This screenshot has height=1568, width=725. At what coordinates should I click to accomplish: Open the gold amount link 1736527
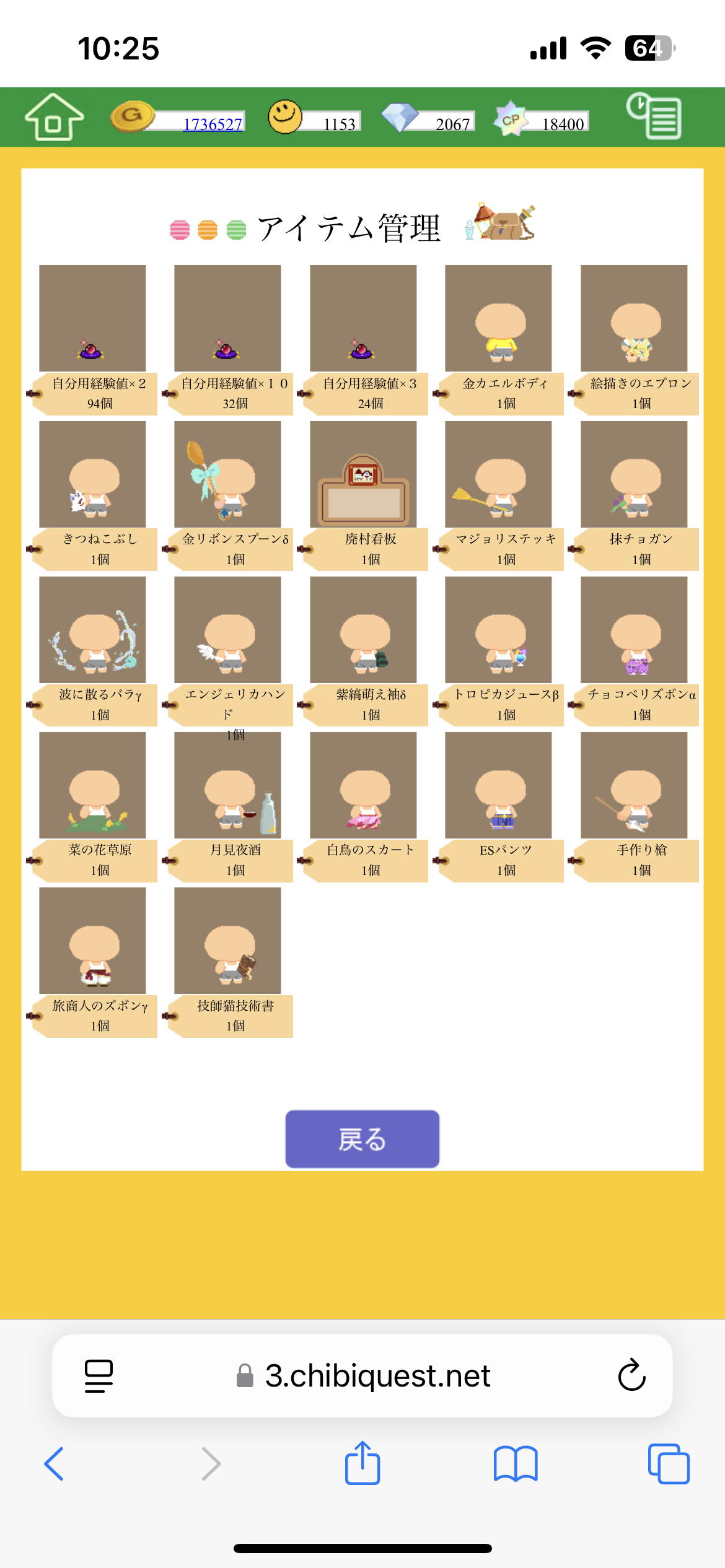click(x=212, y=124)
